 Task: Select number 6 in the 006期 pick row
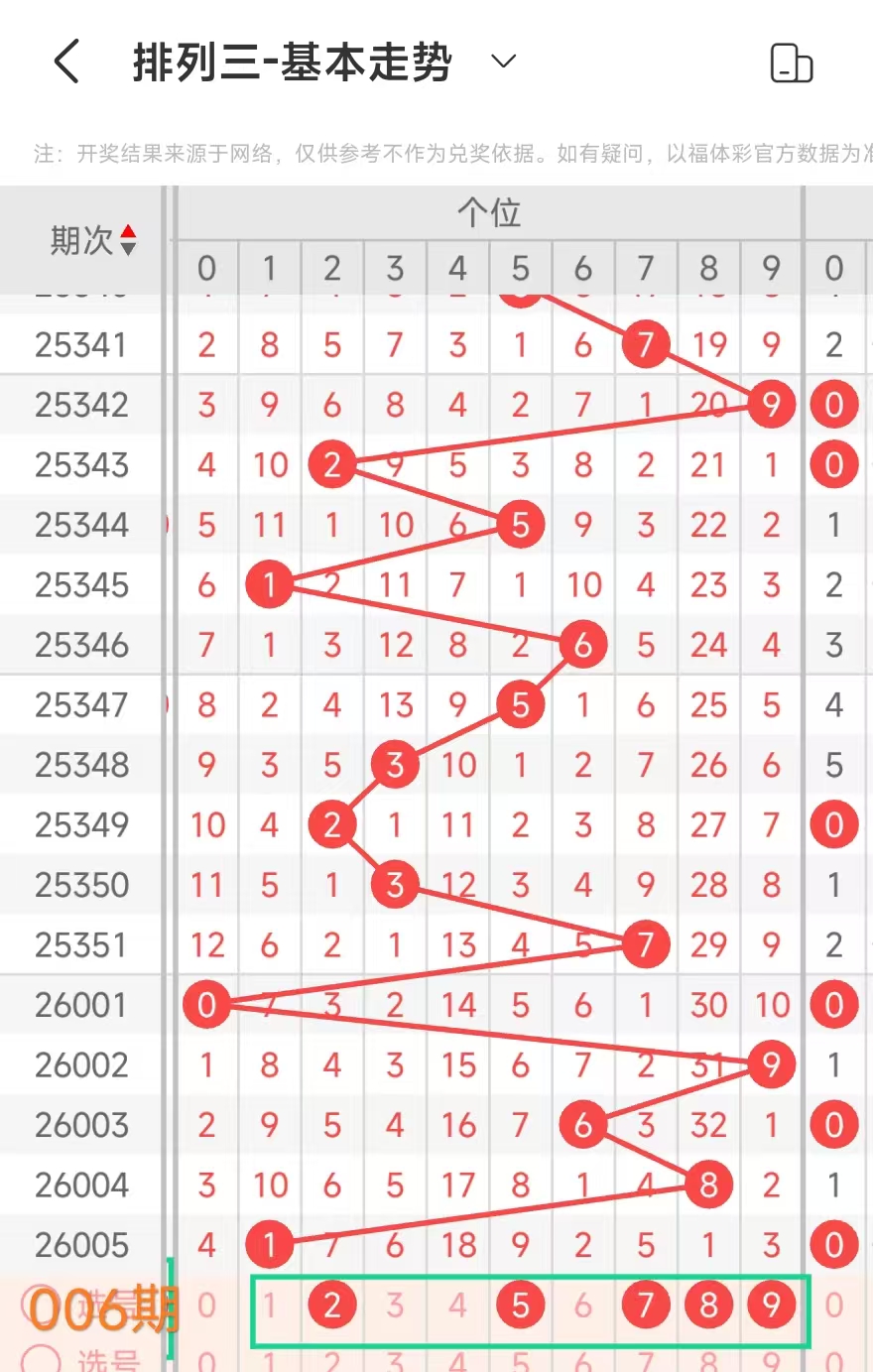click(582, 1306)
